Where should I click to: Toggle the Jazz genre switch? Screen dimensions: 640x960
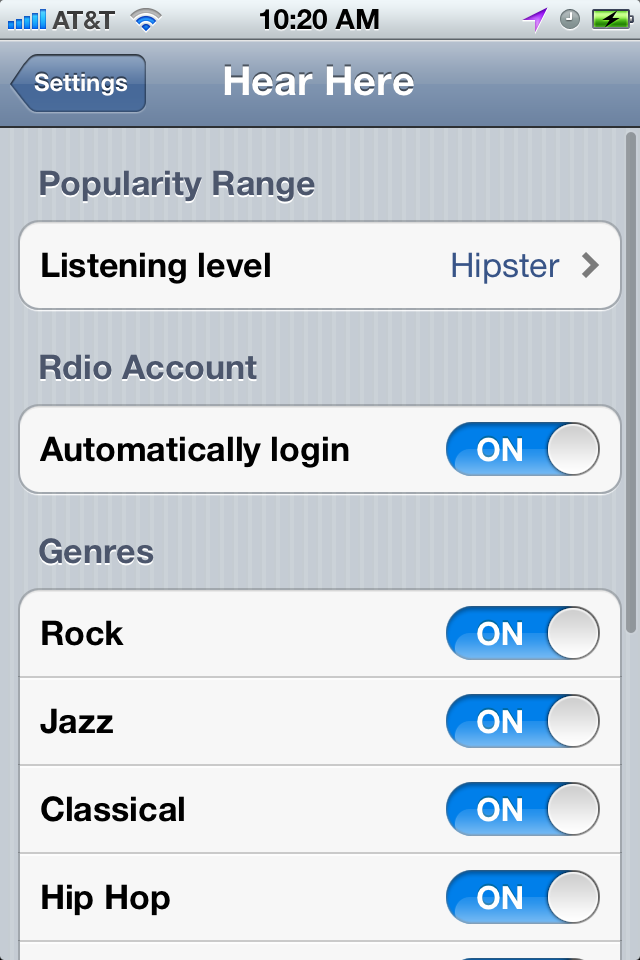[522, 722]
